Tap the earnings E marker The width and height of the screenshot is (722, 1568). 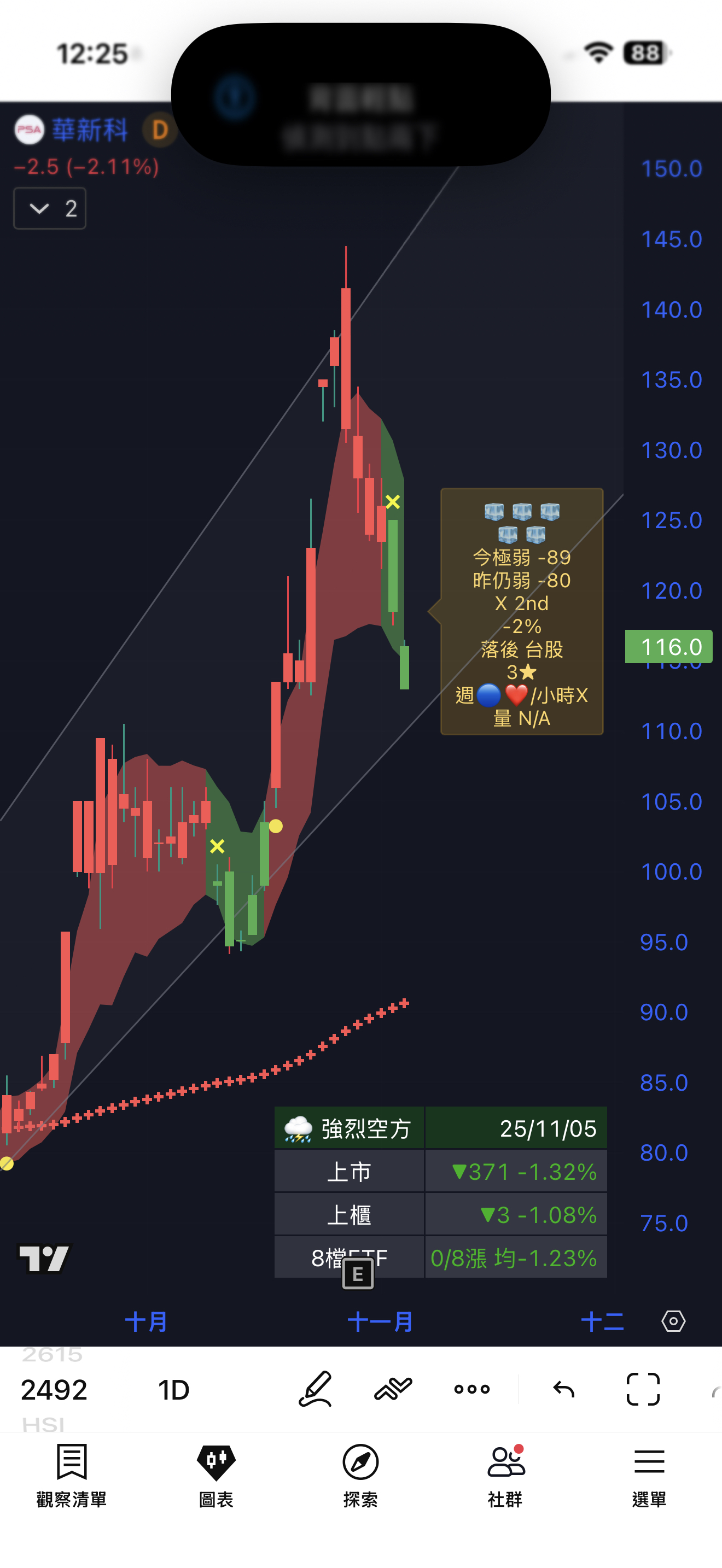click(358, 1274)
